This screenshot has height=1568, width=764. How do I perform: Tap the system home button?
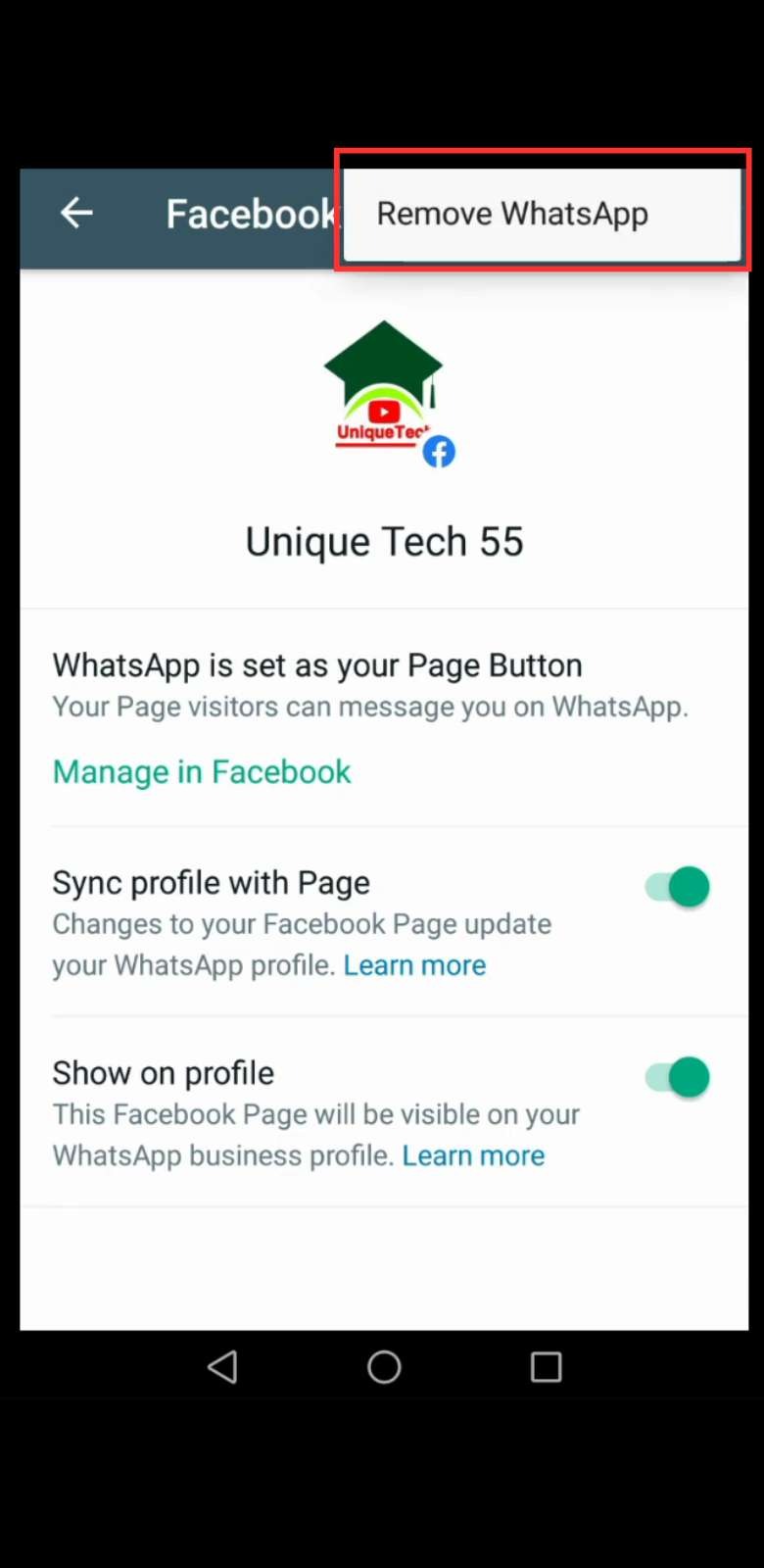384,1366
